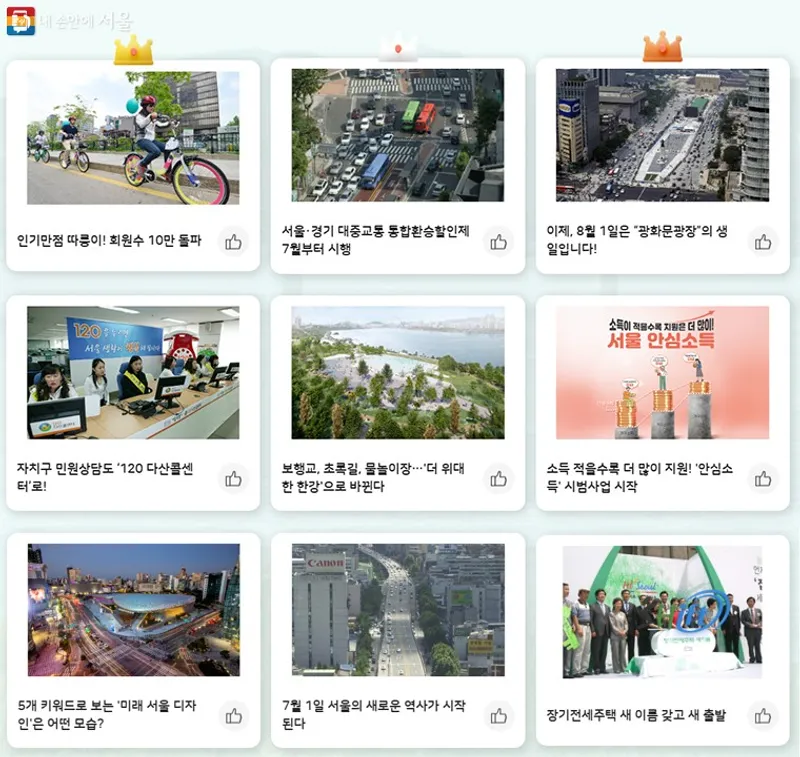Open the 더 위대한 한강 article card

point(397,373)
